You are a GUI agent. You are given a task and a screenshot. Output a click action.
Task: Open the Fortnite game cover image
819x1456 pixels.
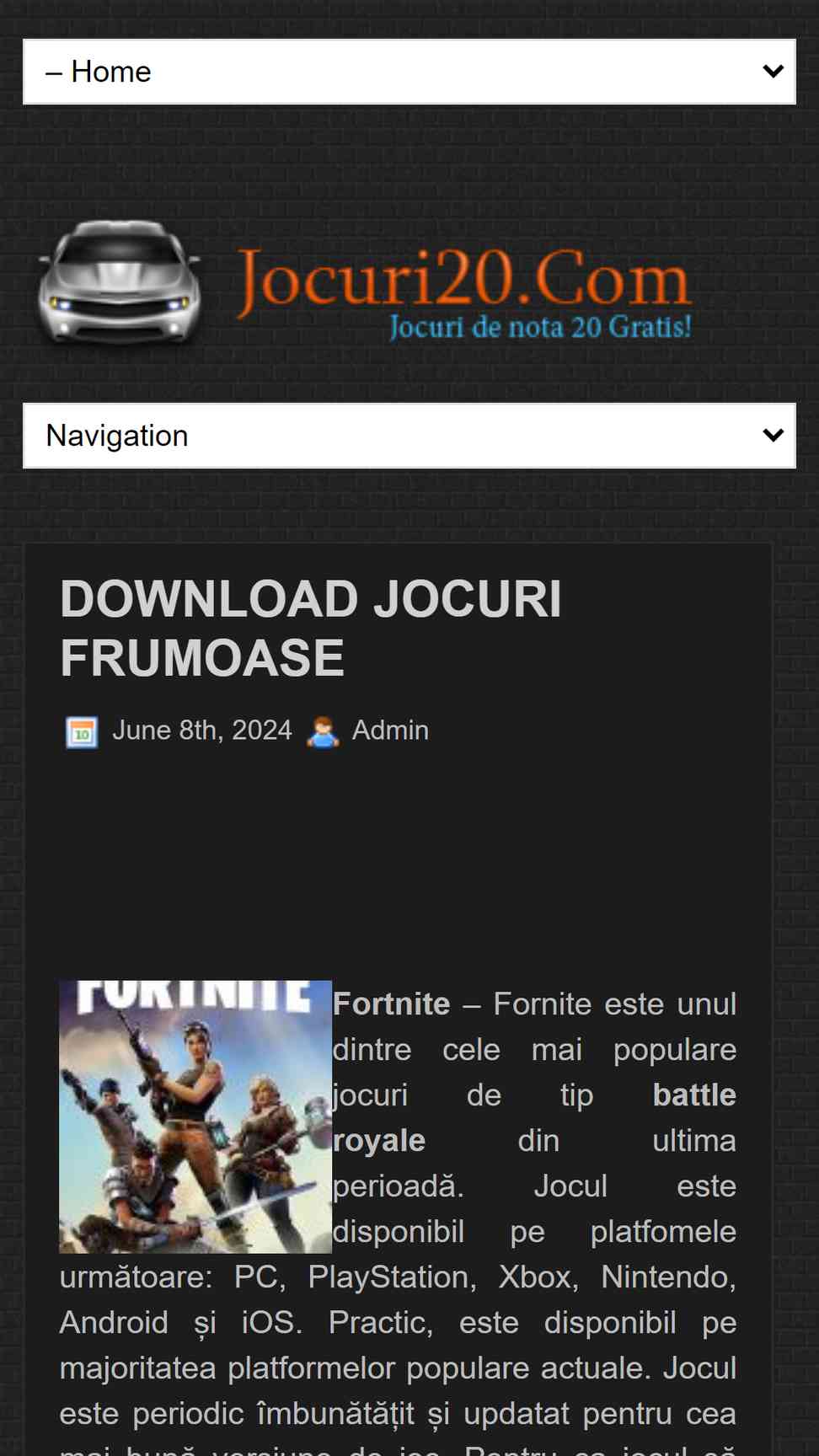coord(195,1116)
